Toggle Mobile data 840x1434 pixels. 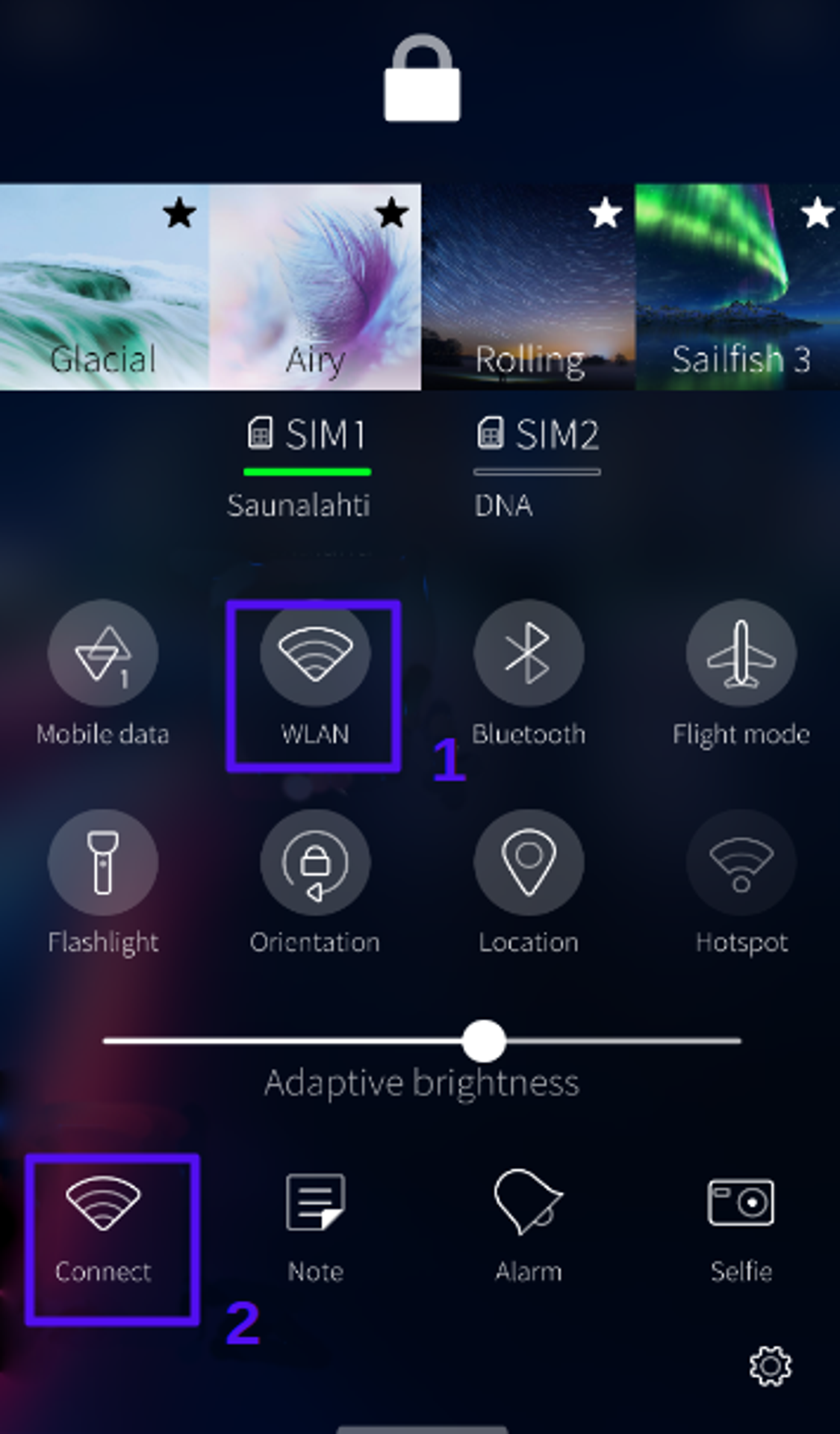103,654
